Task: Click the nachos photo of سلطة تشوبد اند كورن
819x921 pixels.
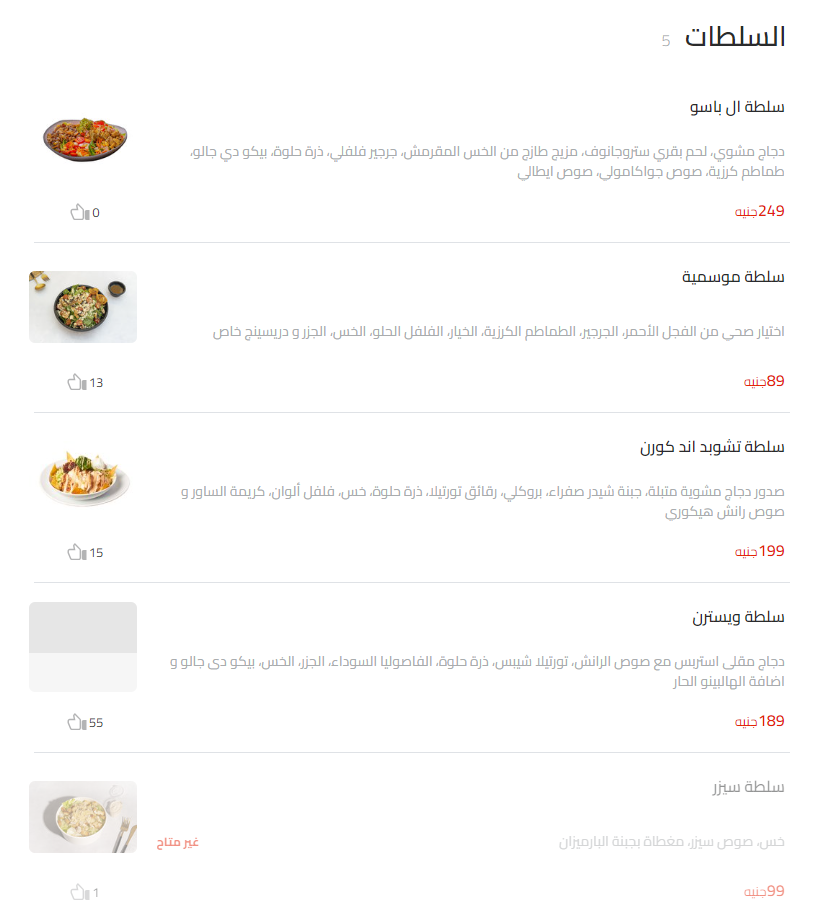Action: (83, 477)
